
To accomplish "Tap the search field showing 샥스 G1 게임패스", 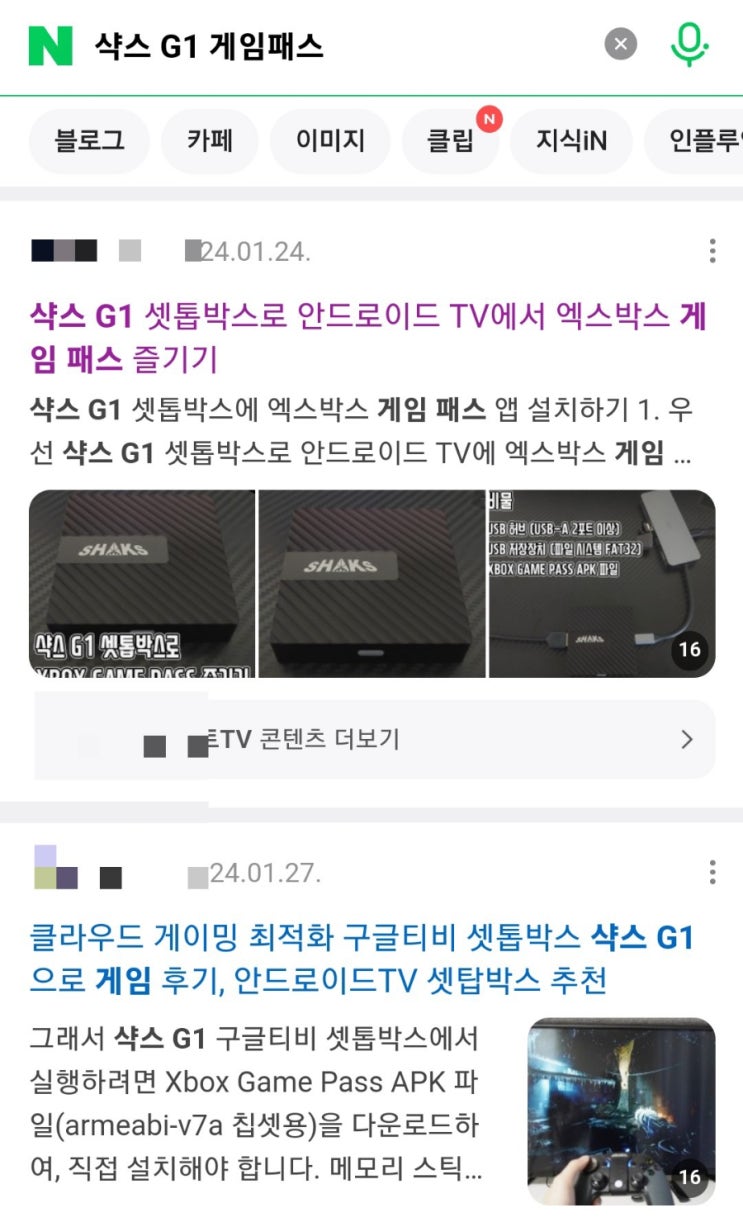I will click(x=340, y=46).
